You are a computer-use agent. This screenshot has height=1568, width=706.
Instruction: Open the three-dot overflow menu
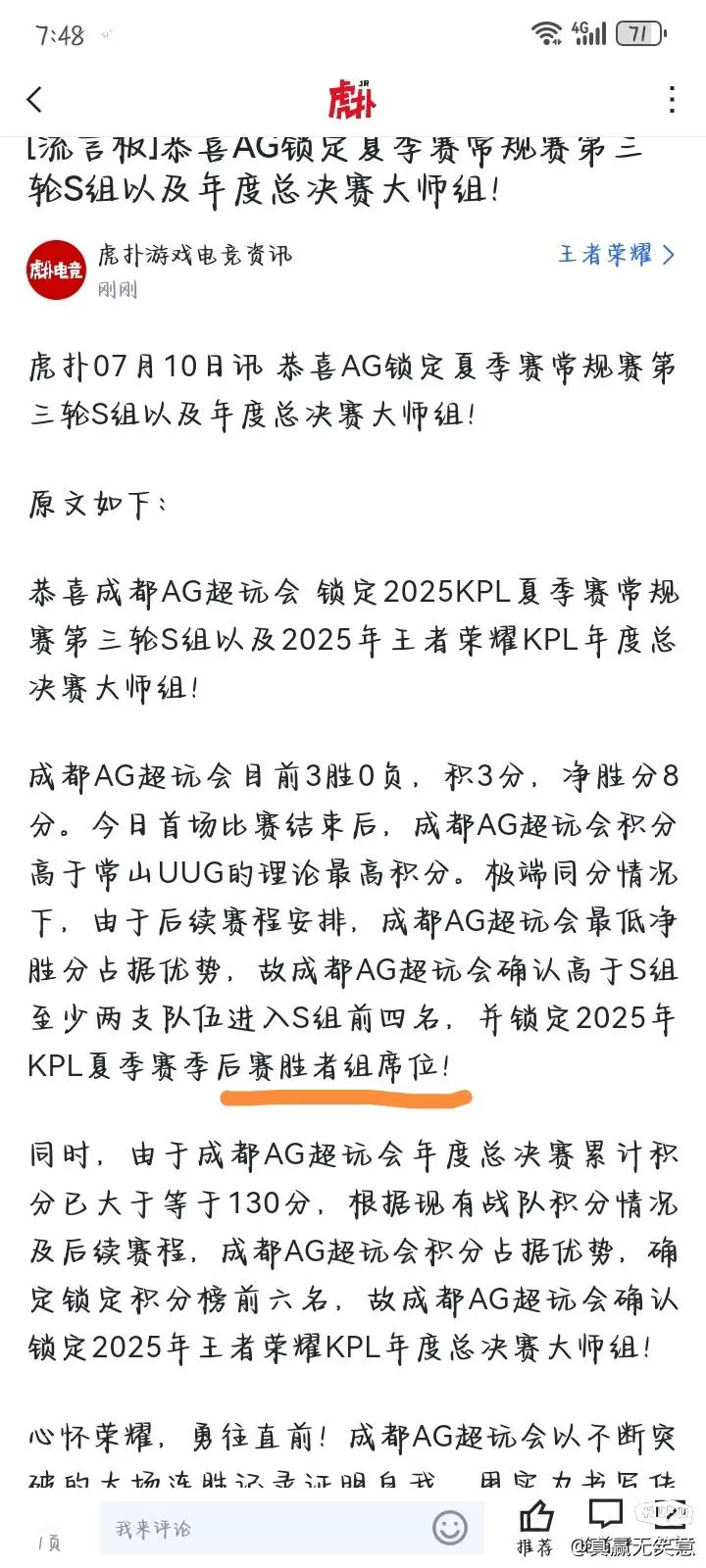pyautogui.click(x=672, y=99)
